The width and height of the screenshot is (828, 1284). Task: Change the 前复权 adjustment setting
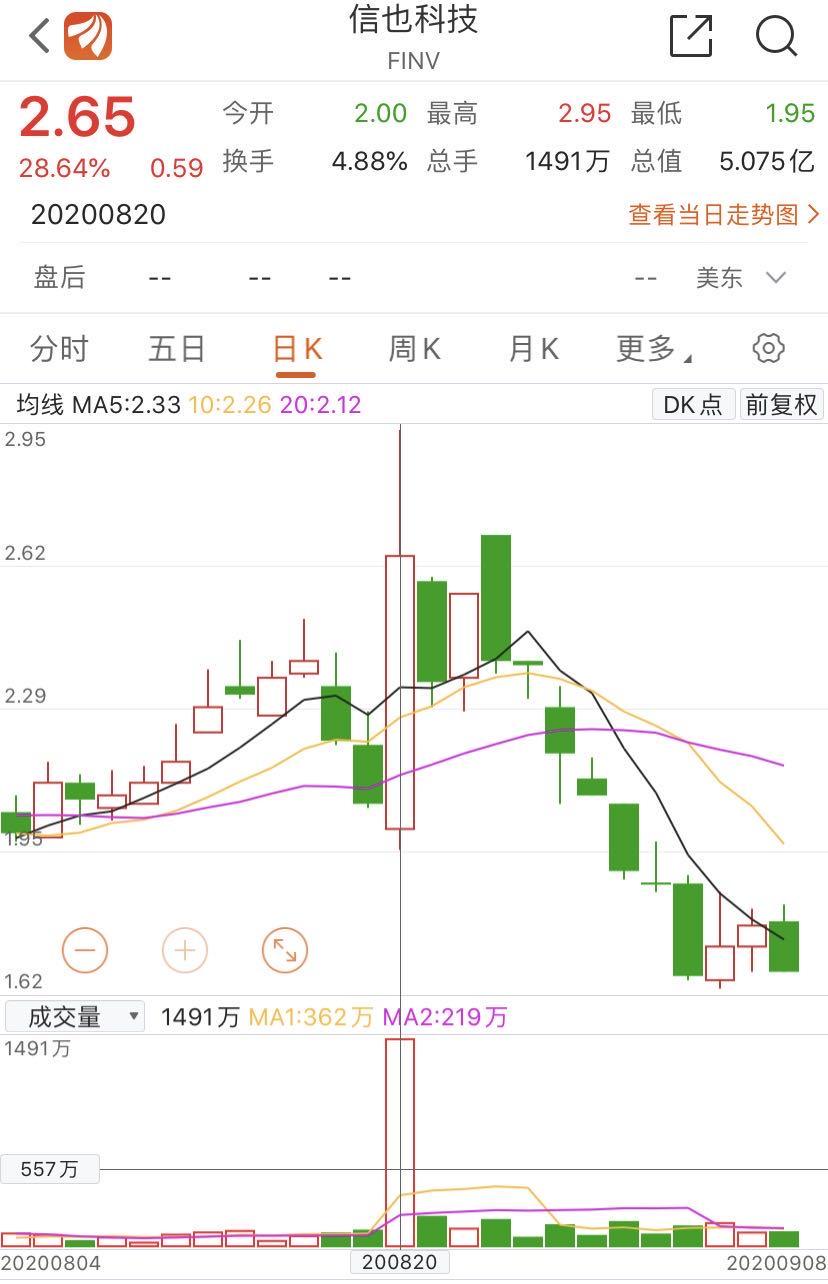(x=781, y=404)
